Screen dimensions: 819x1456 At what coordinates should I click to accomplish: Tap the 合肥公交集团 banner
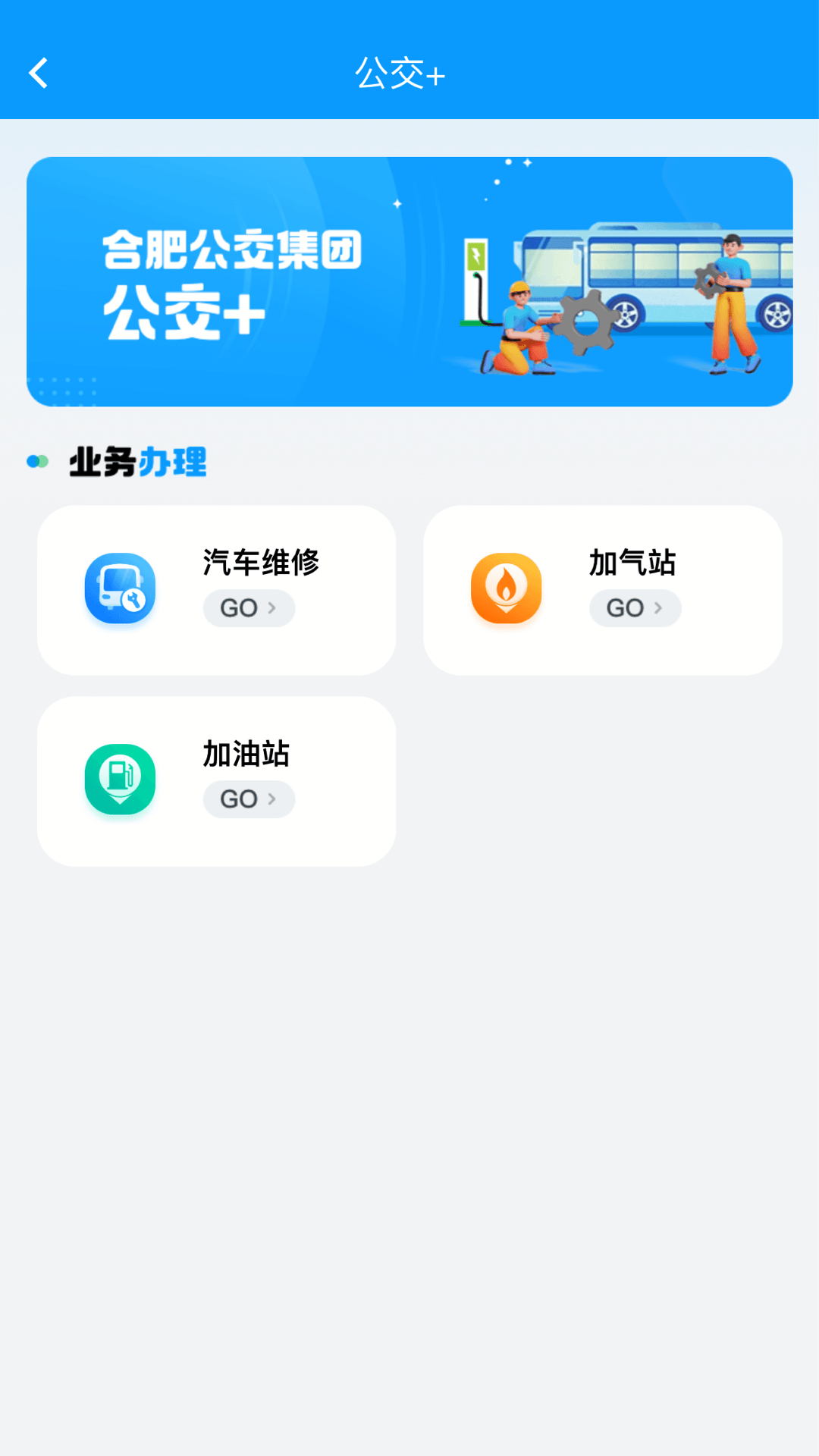409,281
